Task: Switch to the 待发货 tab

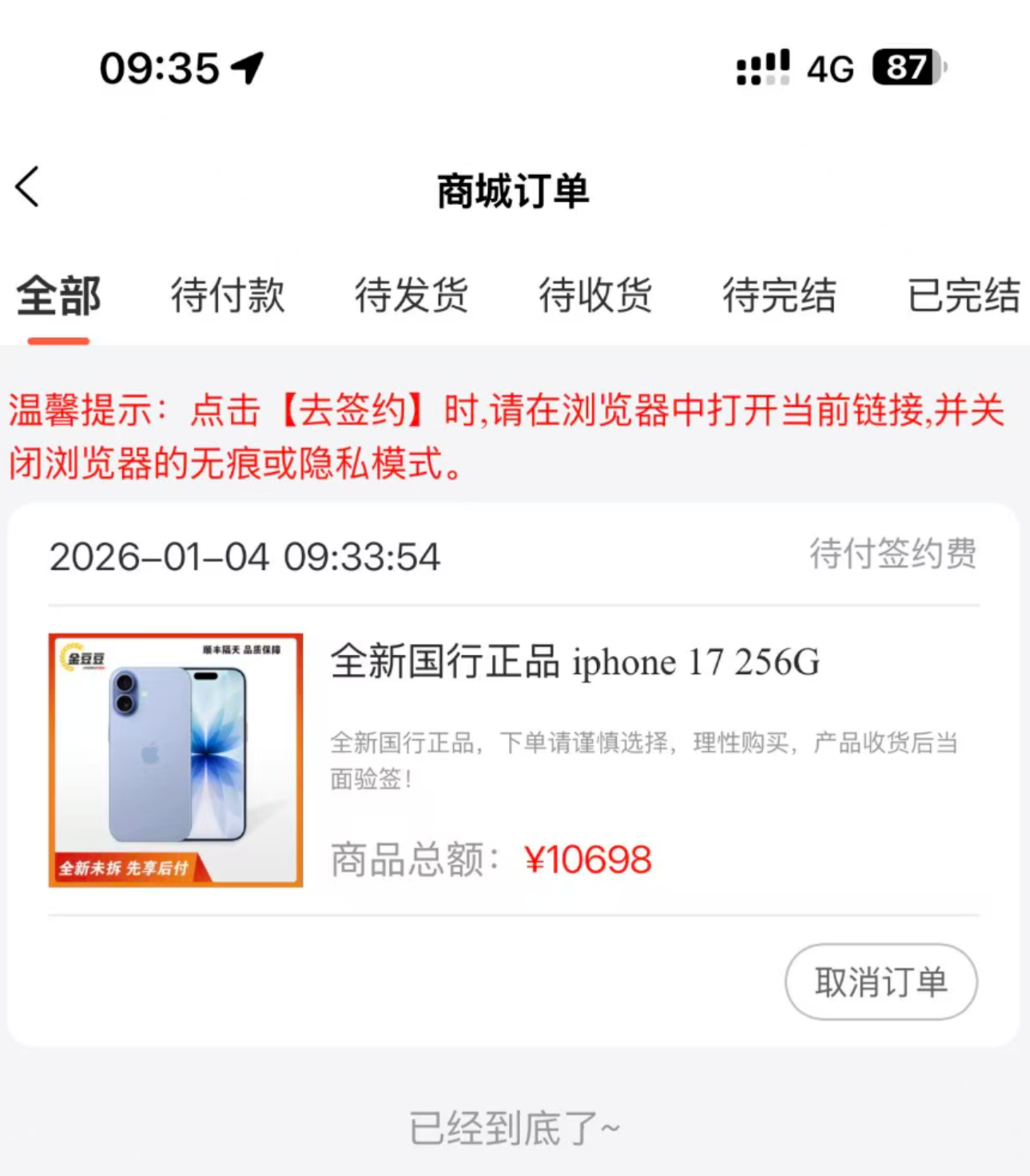Action: (412, 296)
